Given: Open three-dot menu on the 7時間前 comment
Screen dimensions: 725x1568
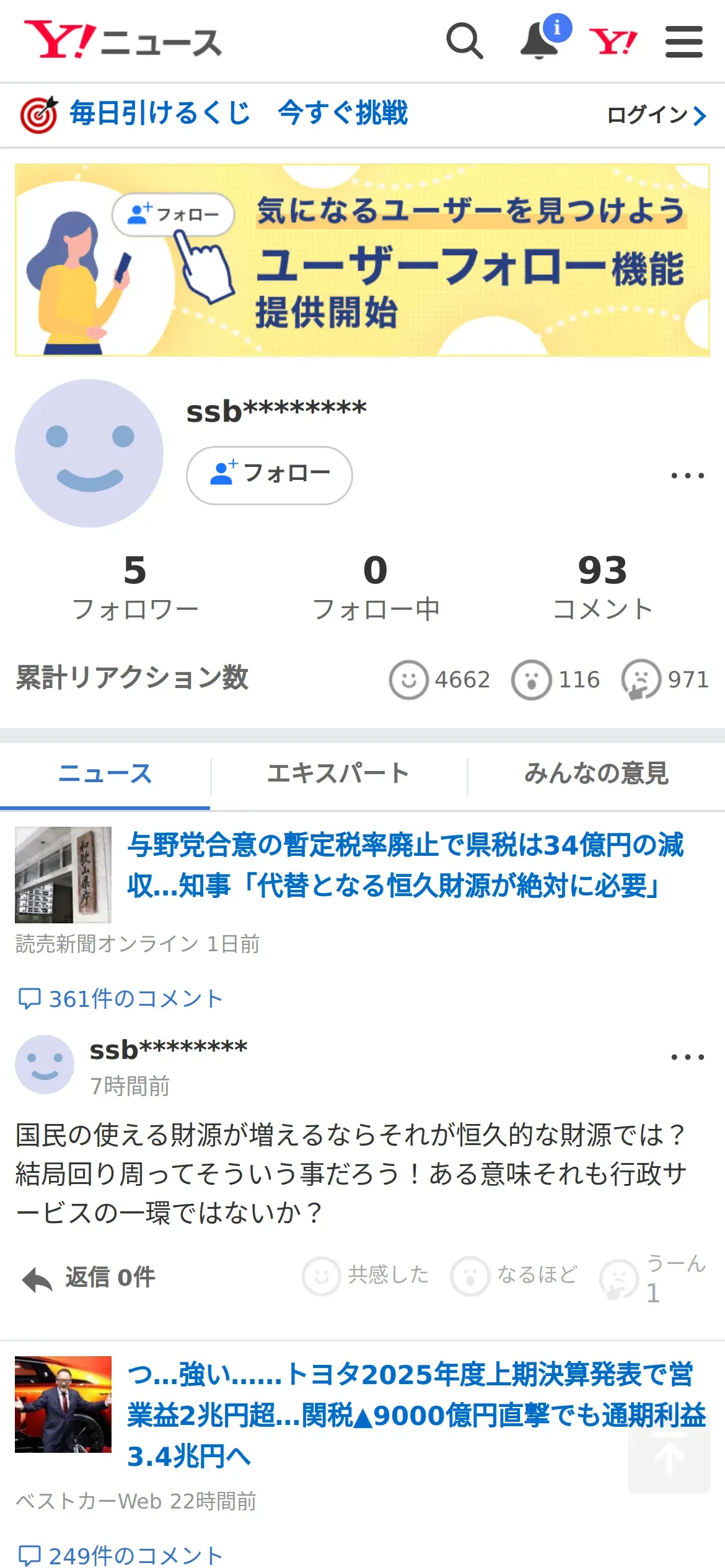Looking at the screenshot, I should [687, 1057].
